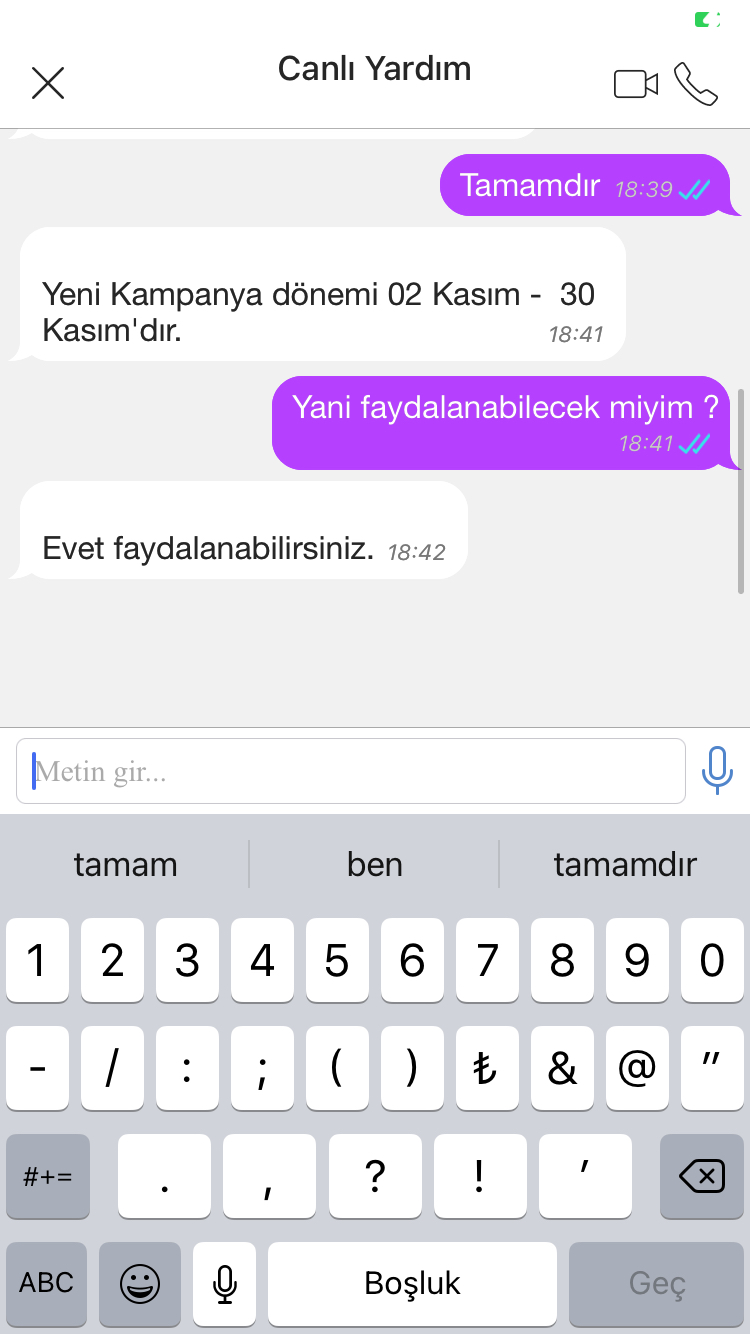750x1334 pixels.
Task: Pick the suggestion "tamam"
Action: [125, 864]
